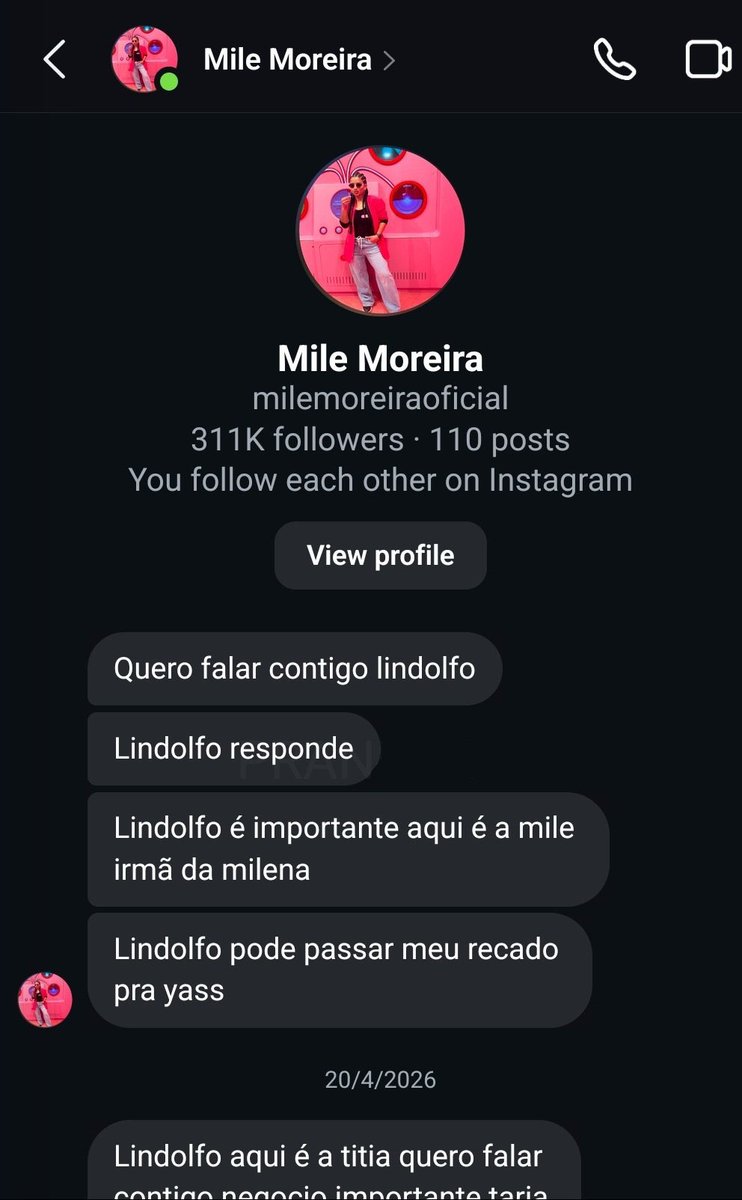Open the large Mile Moreira profile picture

pyautogui.click(x=380, y=232)
